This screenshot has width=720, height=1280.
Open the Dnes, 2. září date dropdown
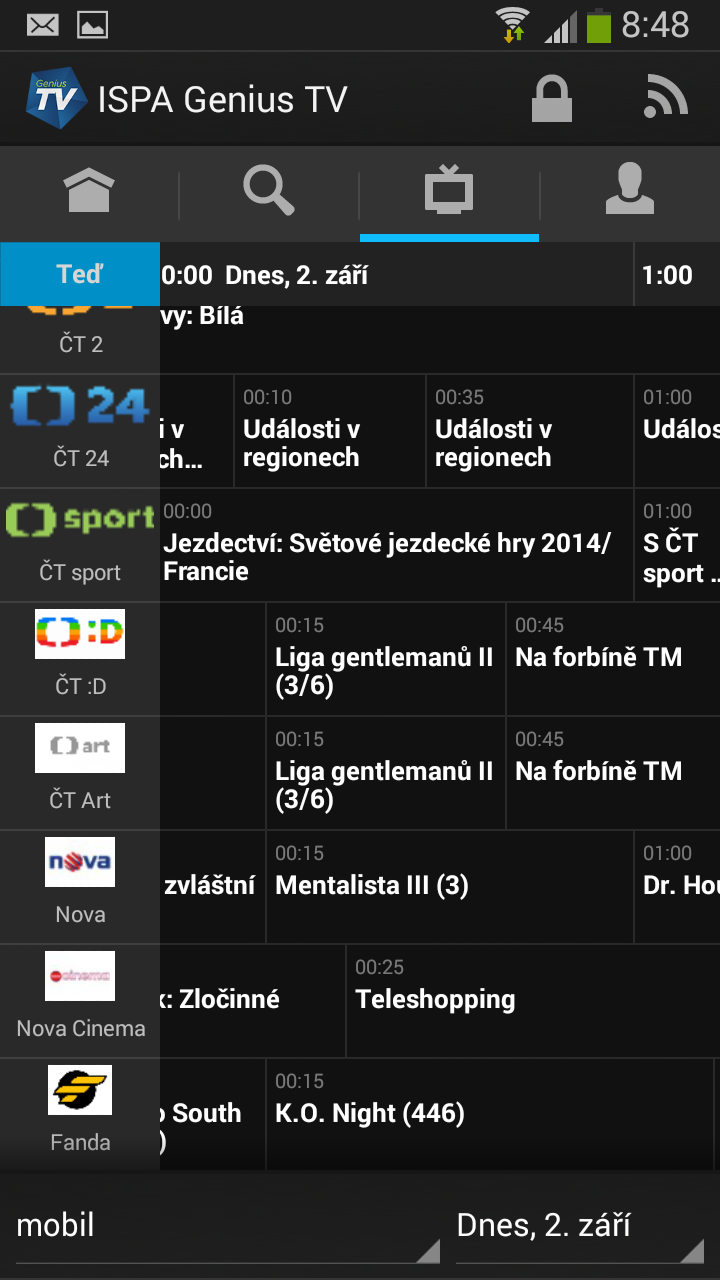(x=580, y=1226)
